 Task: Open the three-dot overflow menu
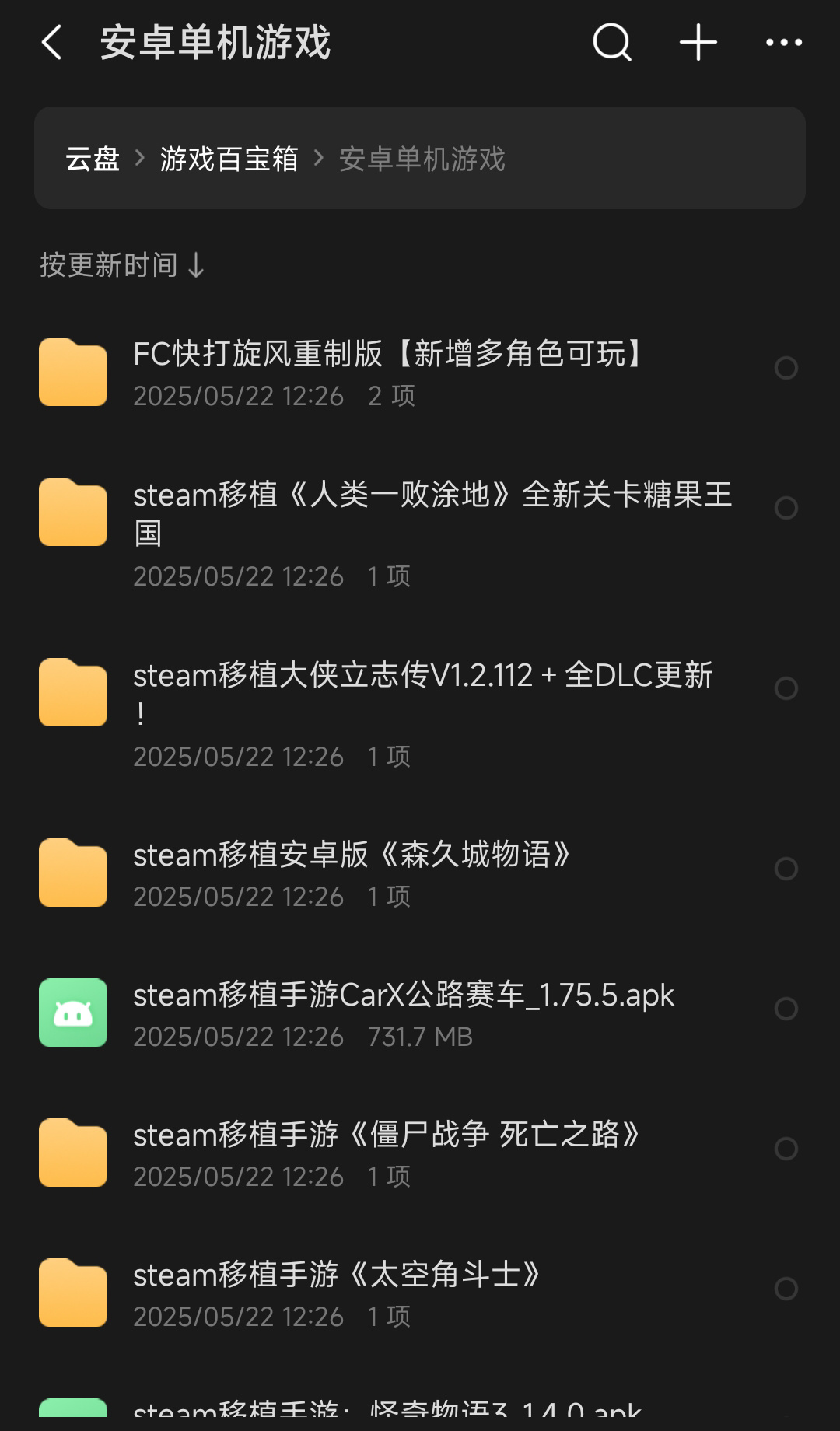[x=783, y=42]
